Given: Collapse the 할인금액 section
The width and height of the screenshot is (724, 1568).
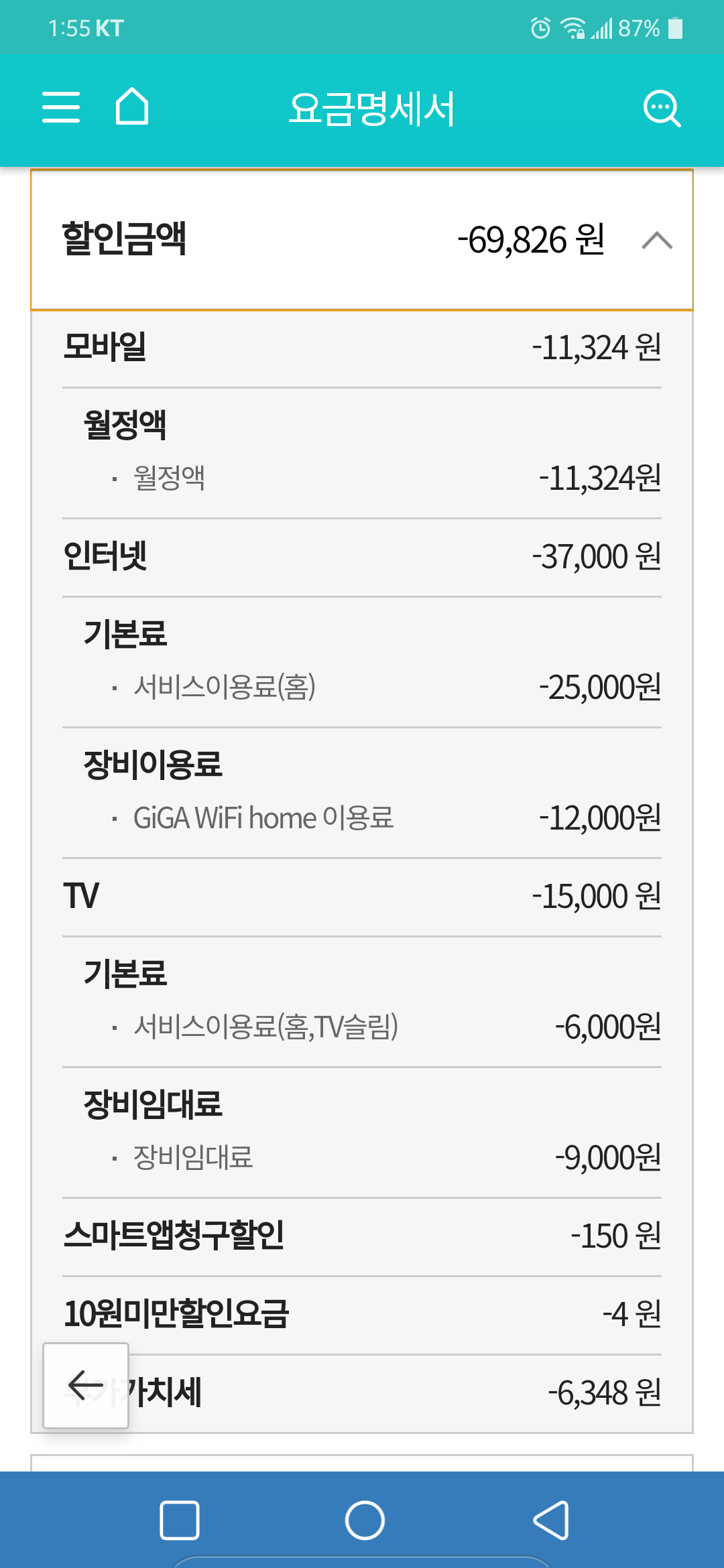Looking at the screenshot, I should click(656, 240).
